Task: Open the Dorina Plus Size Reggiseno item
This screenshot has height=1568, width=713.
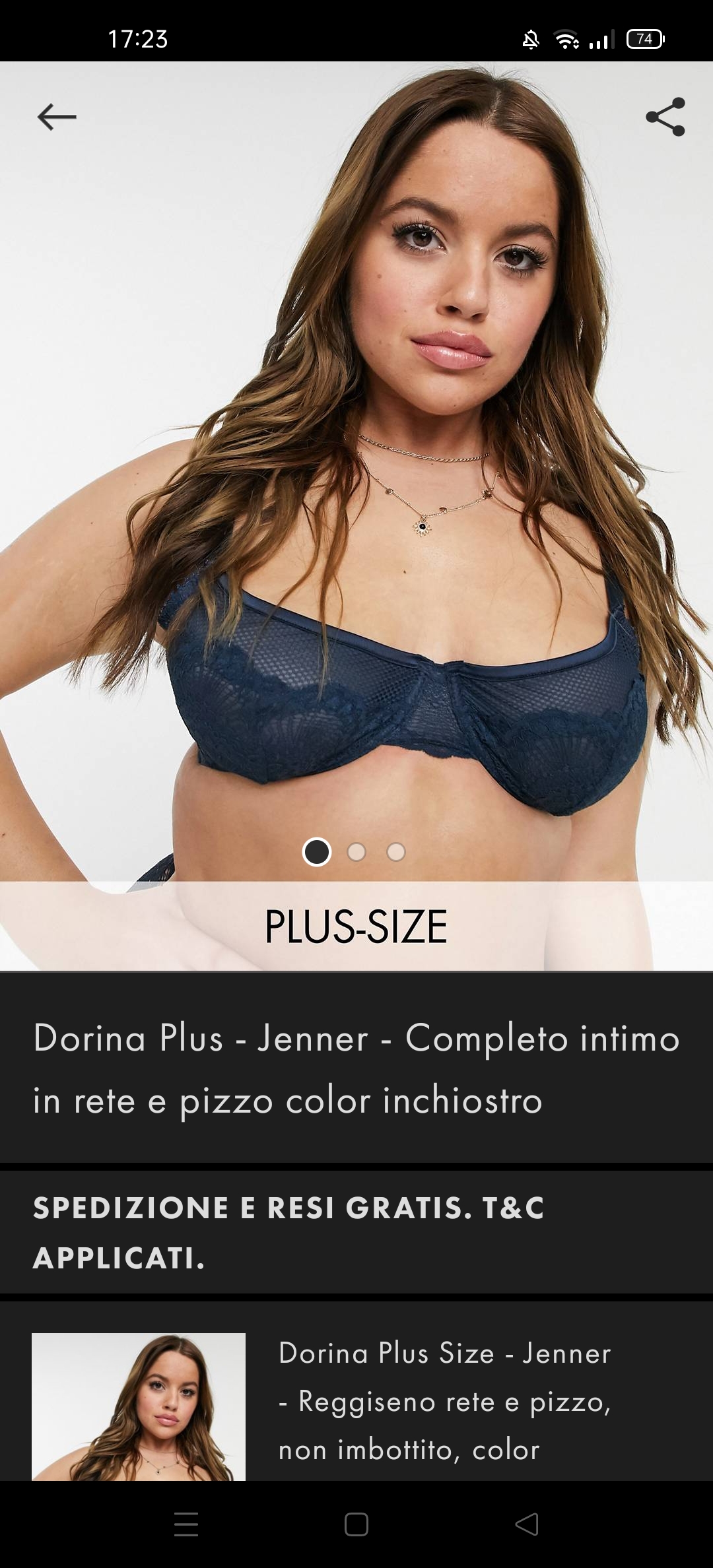Action: [x=444, y=1400]
